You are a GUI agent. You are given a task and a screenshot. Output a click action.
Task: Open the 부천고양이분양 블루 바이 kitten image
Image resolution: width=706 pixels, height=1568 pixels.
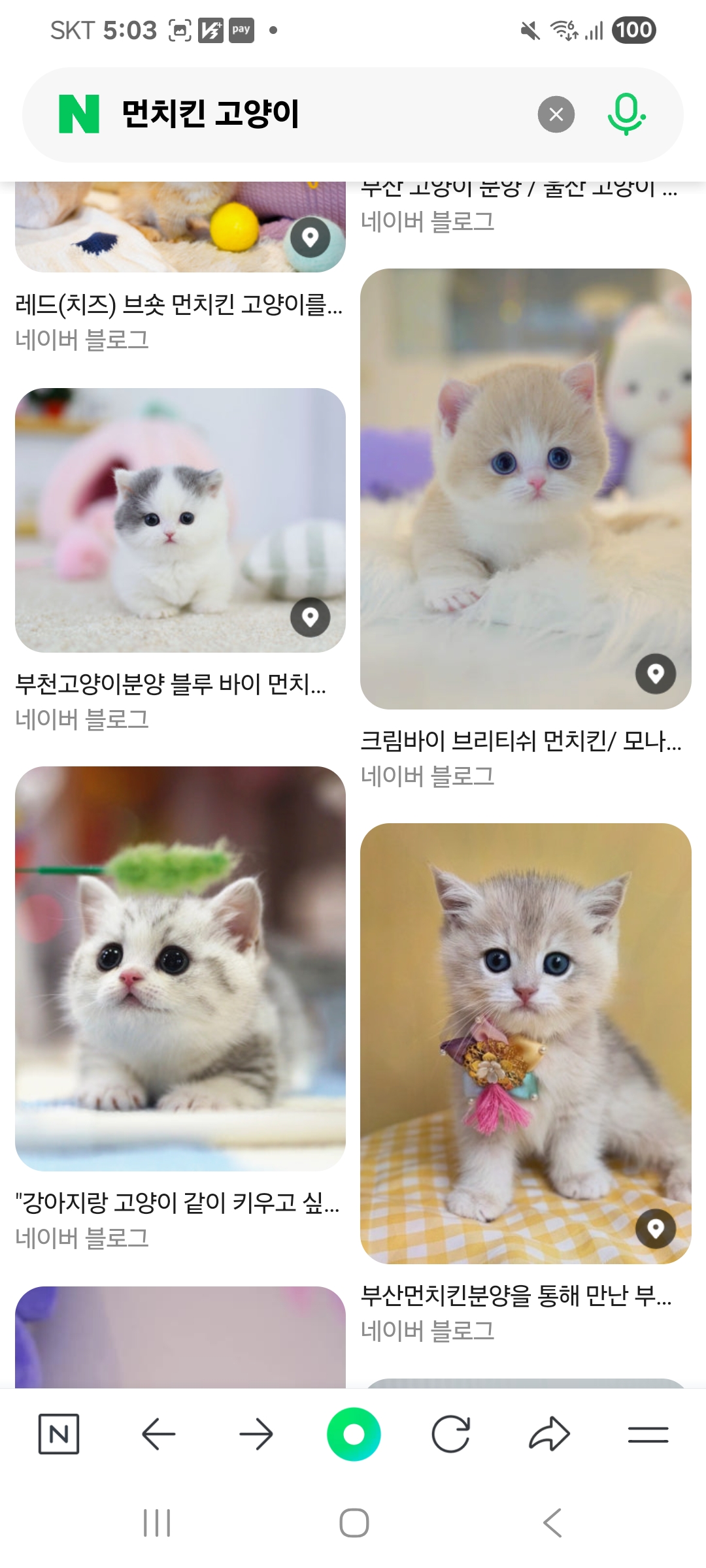point(180,519)
